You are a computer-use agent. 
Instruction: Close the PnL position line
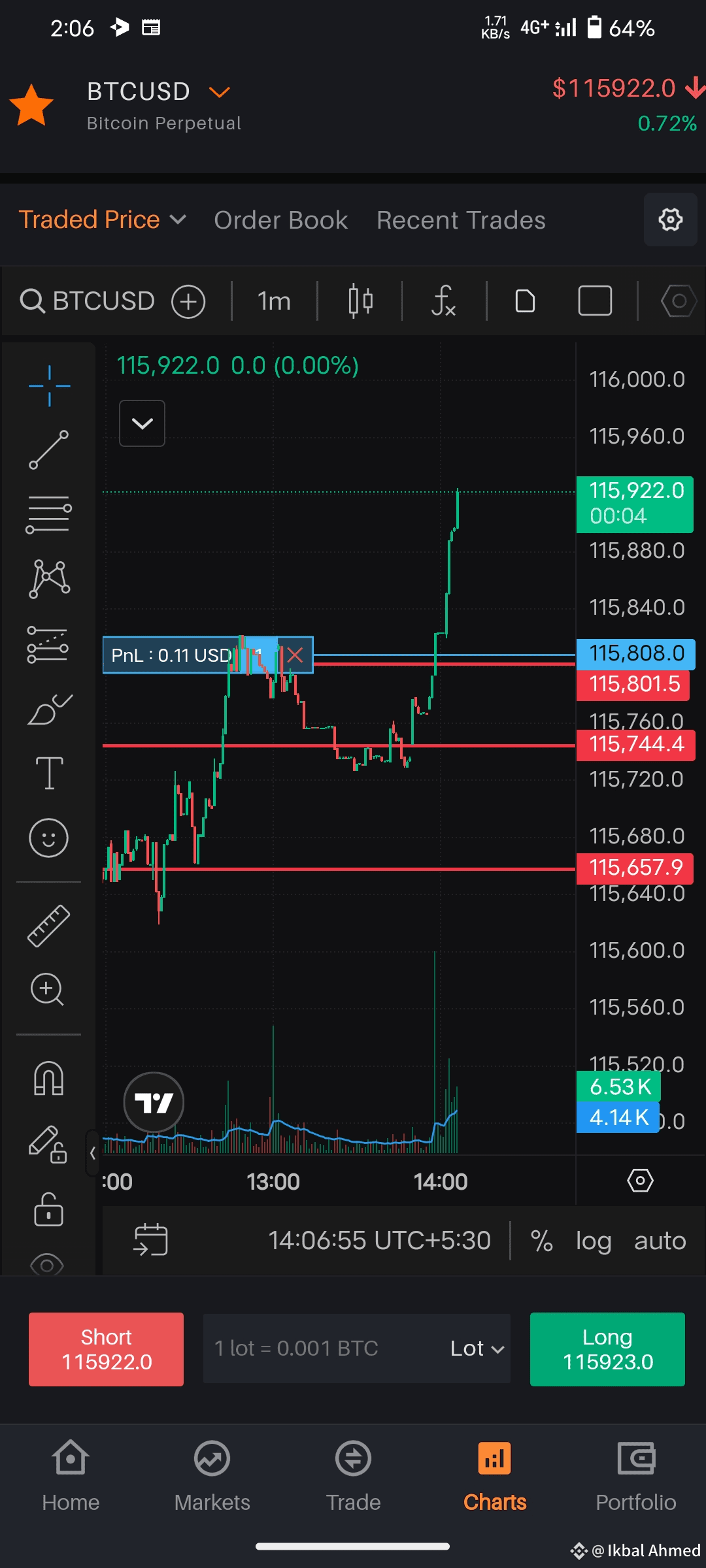(295, 655)
